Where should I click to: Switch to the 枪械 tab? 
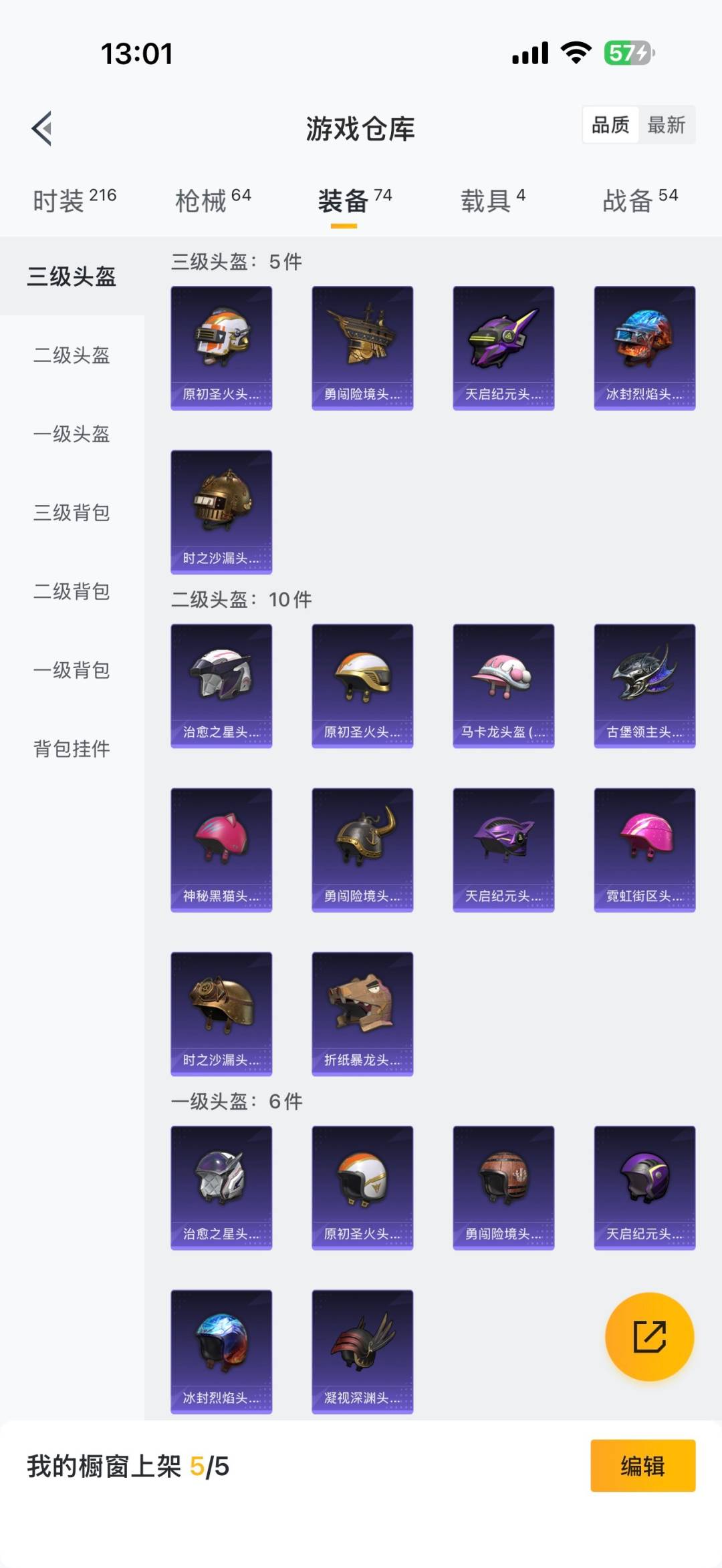point(213,200)
